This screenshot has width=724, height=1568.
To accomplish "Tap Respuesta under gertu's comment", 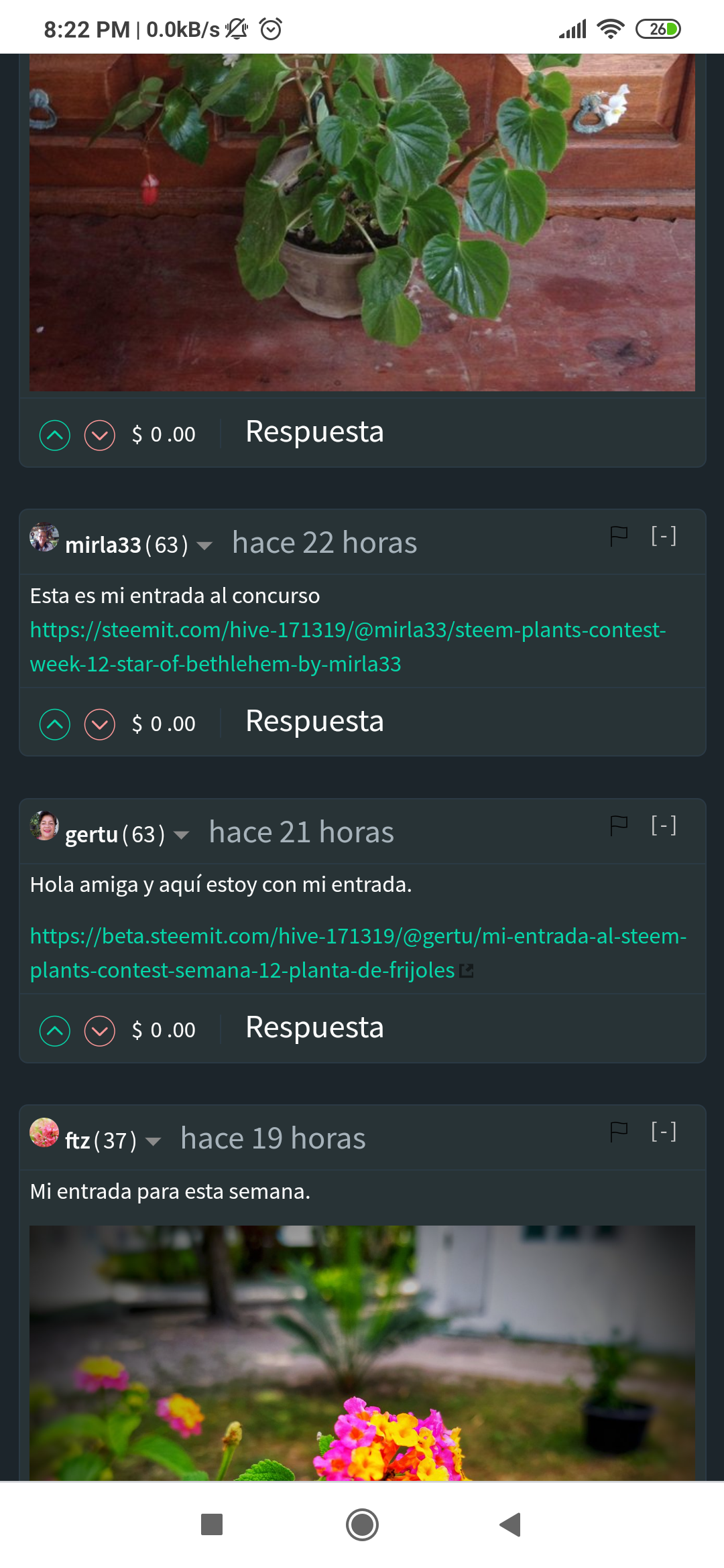I will pyautogui.click(x=314, y=1027).
